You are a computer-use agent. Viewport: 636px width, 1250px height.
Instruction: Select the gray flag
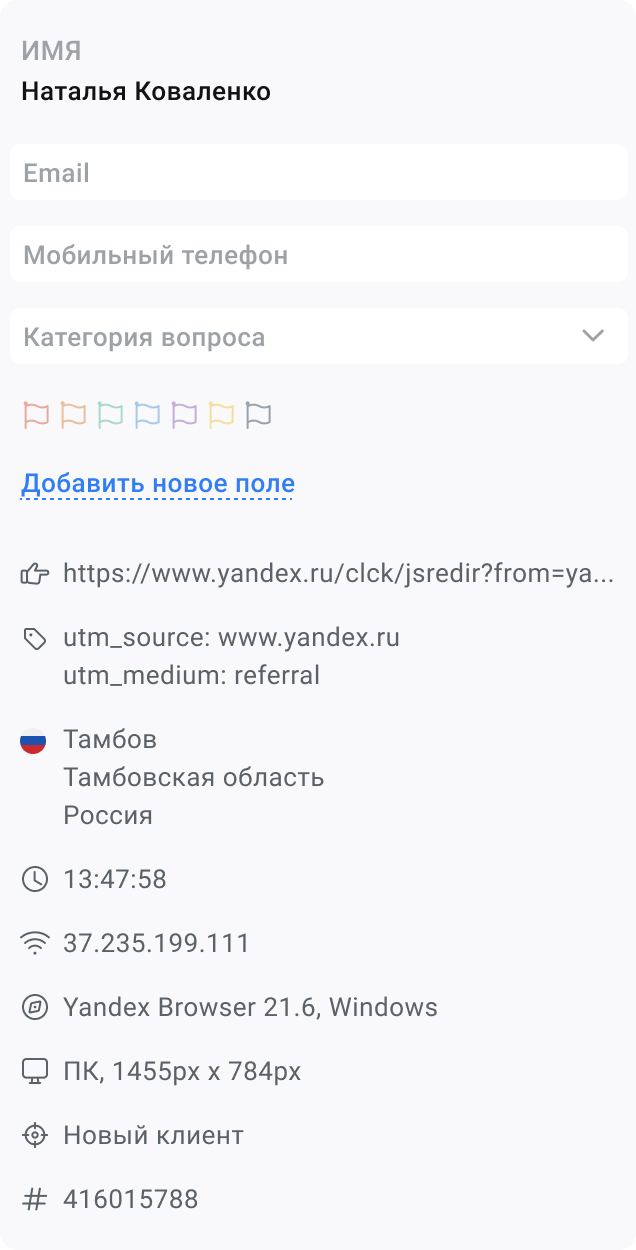click(258, 414)
